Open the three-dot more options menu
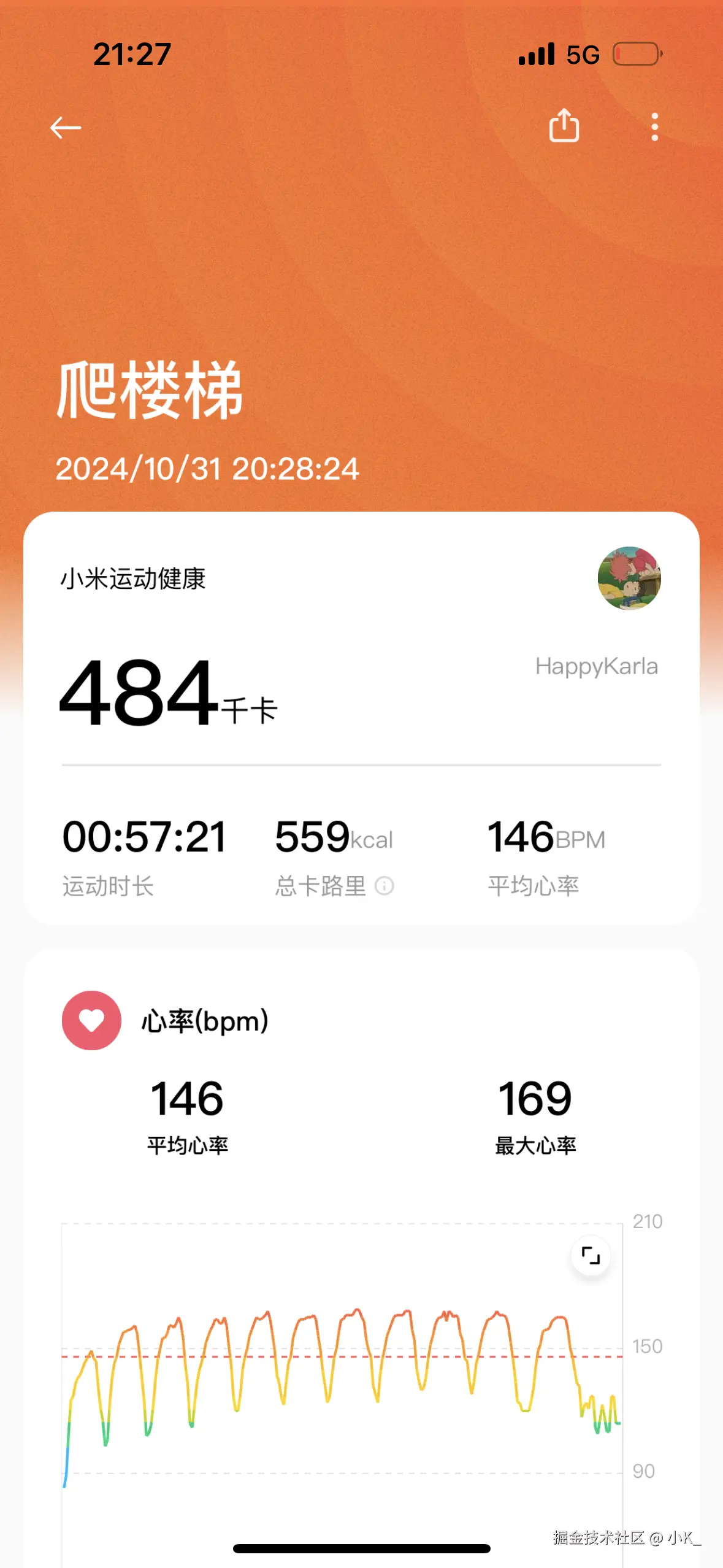 tap(654, 126)
